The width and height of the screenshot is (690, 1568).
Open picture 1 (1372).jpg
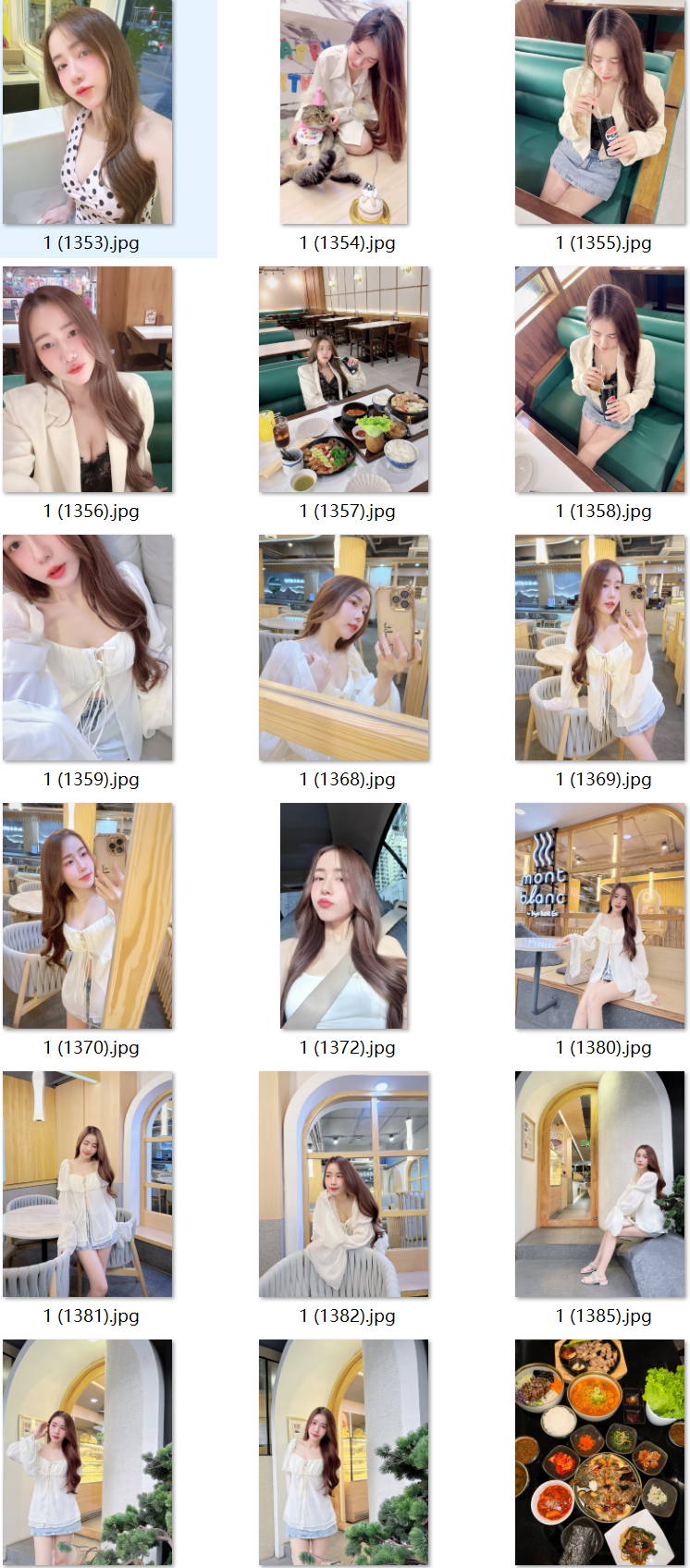(x=344, y=916)
